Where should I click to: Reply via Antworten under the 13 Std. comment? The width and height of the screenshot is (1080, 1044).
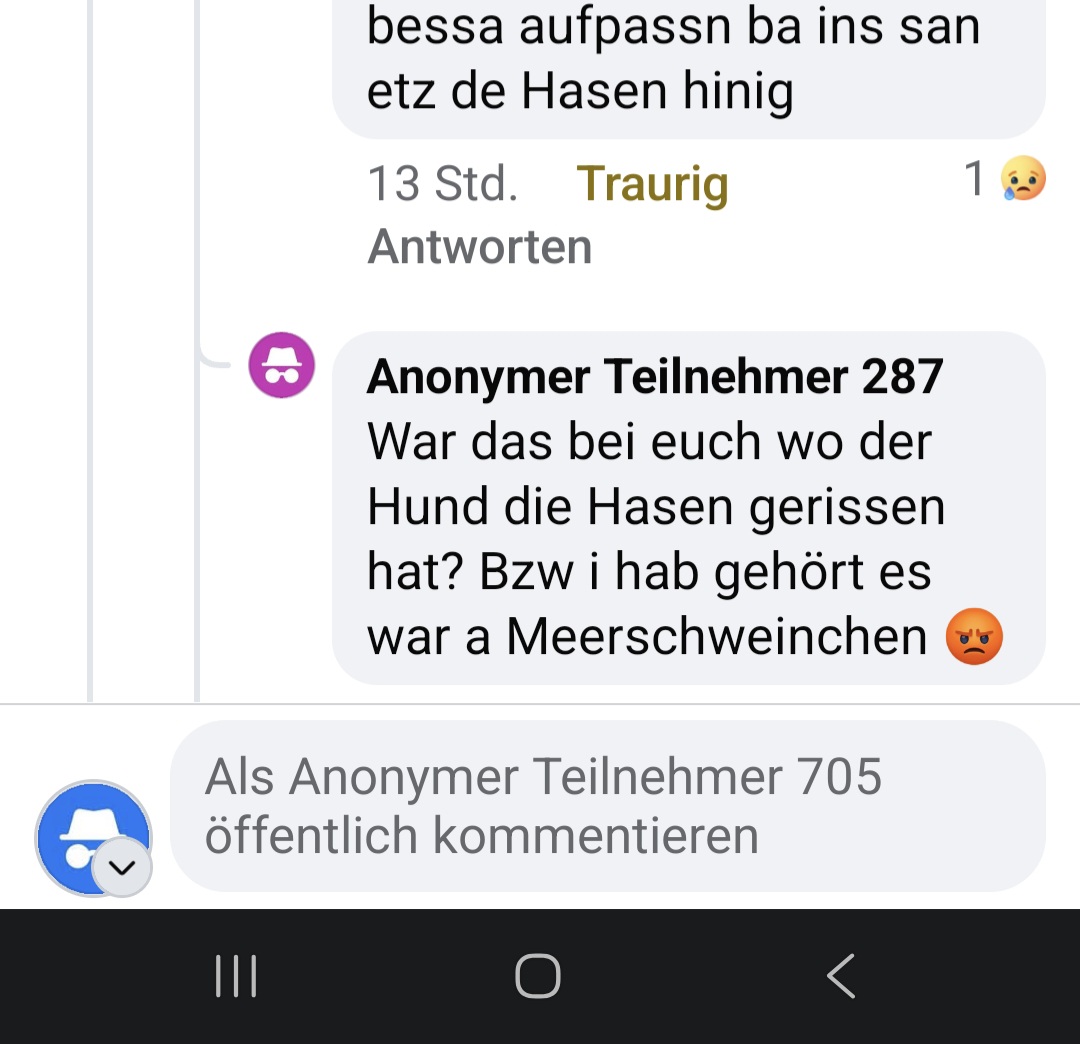pos(480,247)
